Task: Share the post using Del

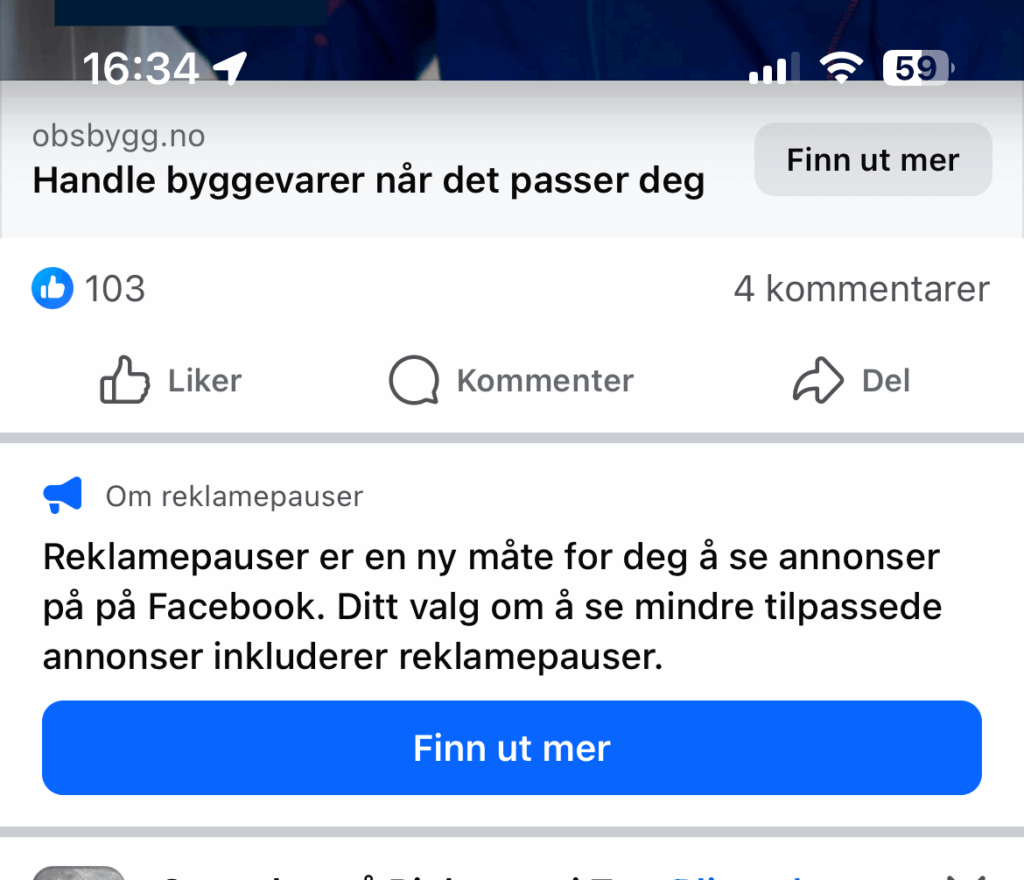Action: pyautogui.click(x=851, y=381)
